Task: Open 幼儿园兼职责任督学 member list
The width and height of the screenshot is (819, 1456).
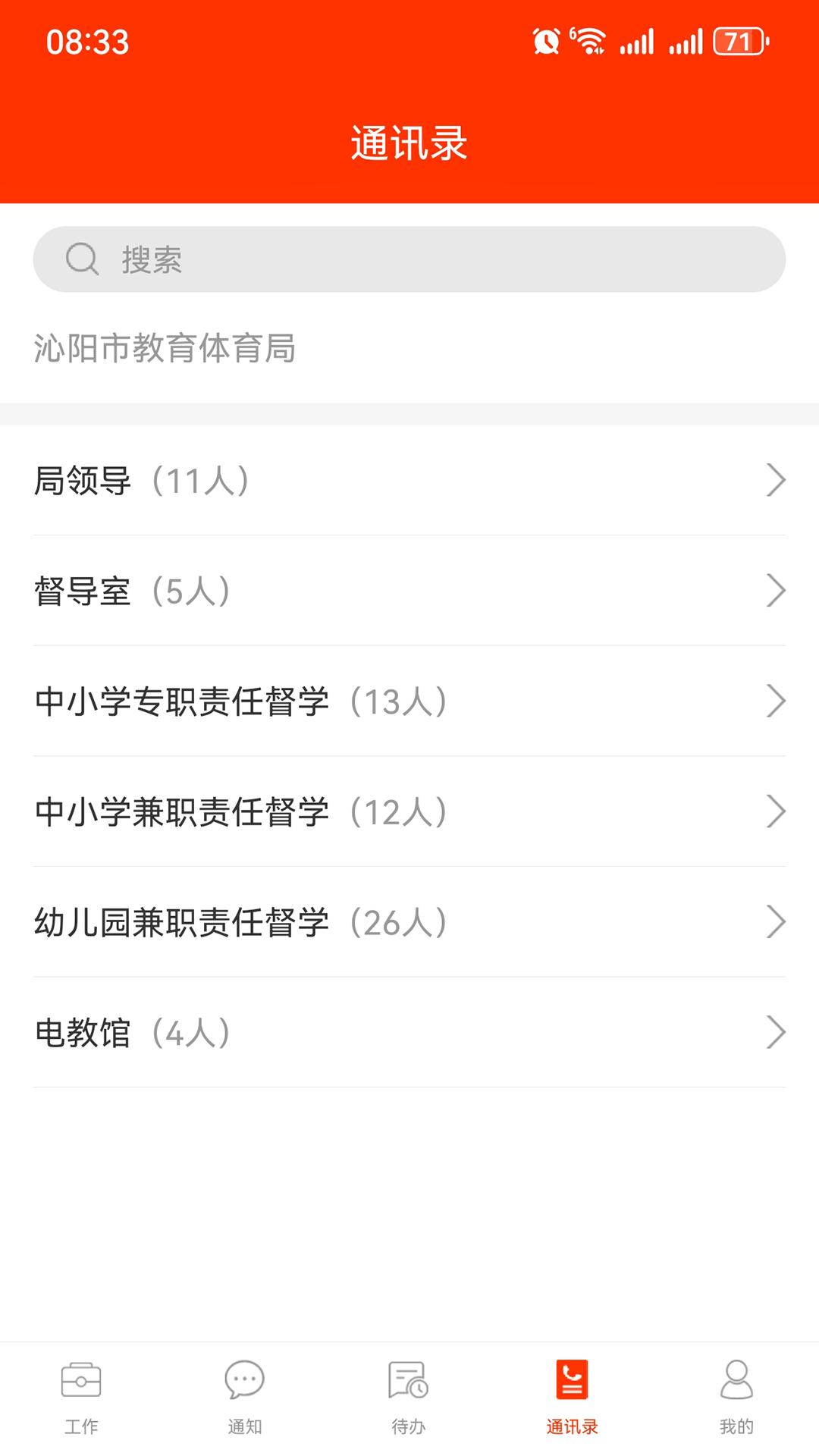Action: tap(409, 921)
